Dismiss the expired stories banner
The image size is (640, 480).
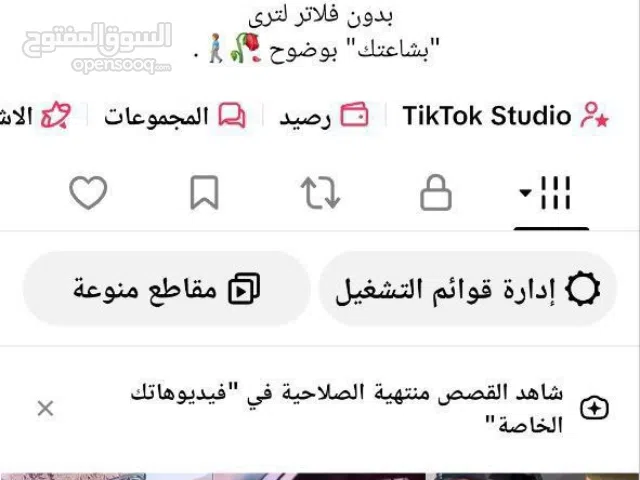[x=45, y=408]
